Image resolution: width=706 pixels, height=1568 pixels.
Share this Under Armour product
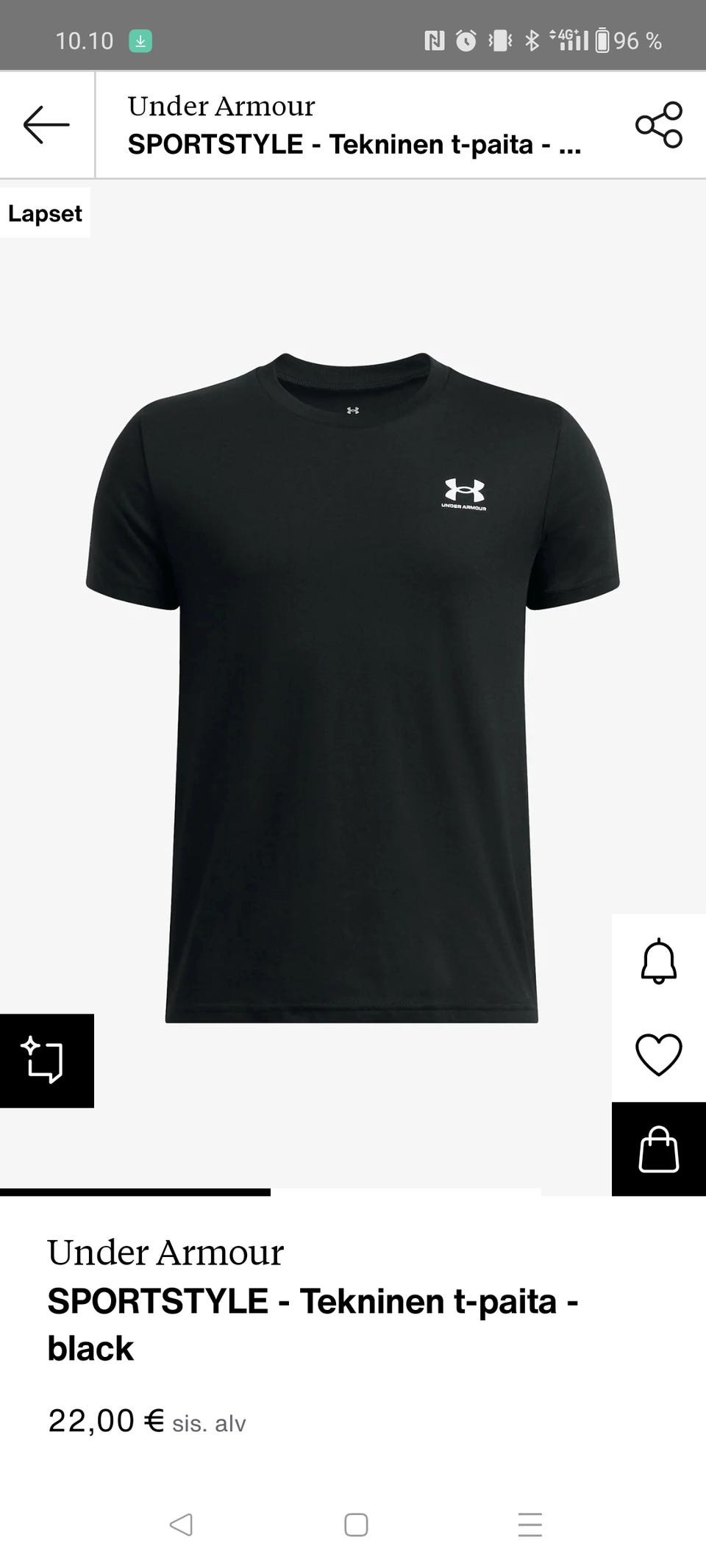(658, 125)
